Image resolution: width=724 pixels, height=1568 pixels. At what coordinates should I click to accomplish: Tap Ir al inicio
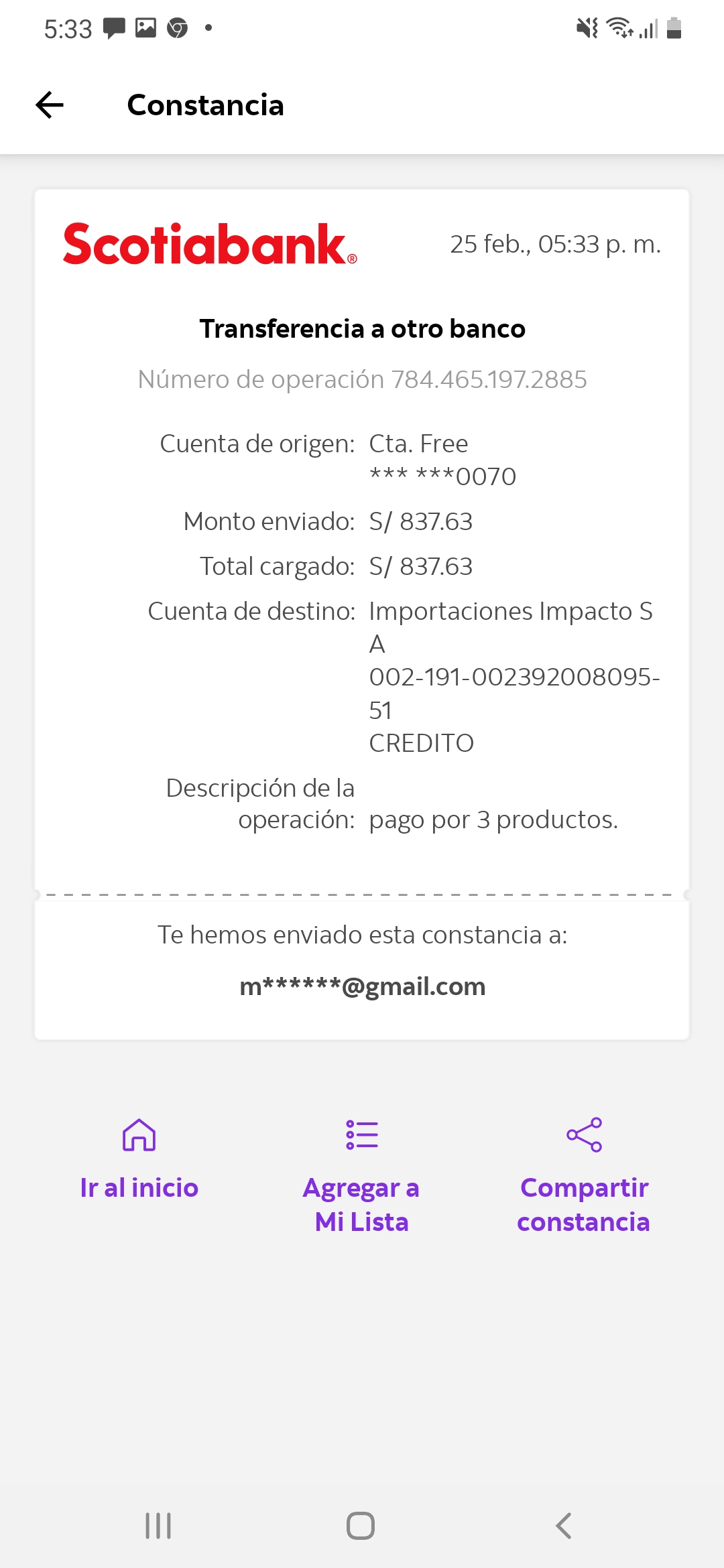click(139, 1161)
